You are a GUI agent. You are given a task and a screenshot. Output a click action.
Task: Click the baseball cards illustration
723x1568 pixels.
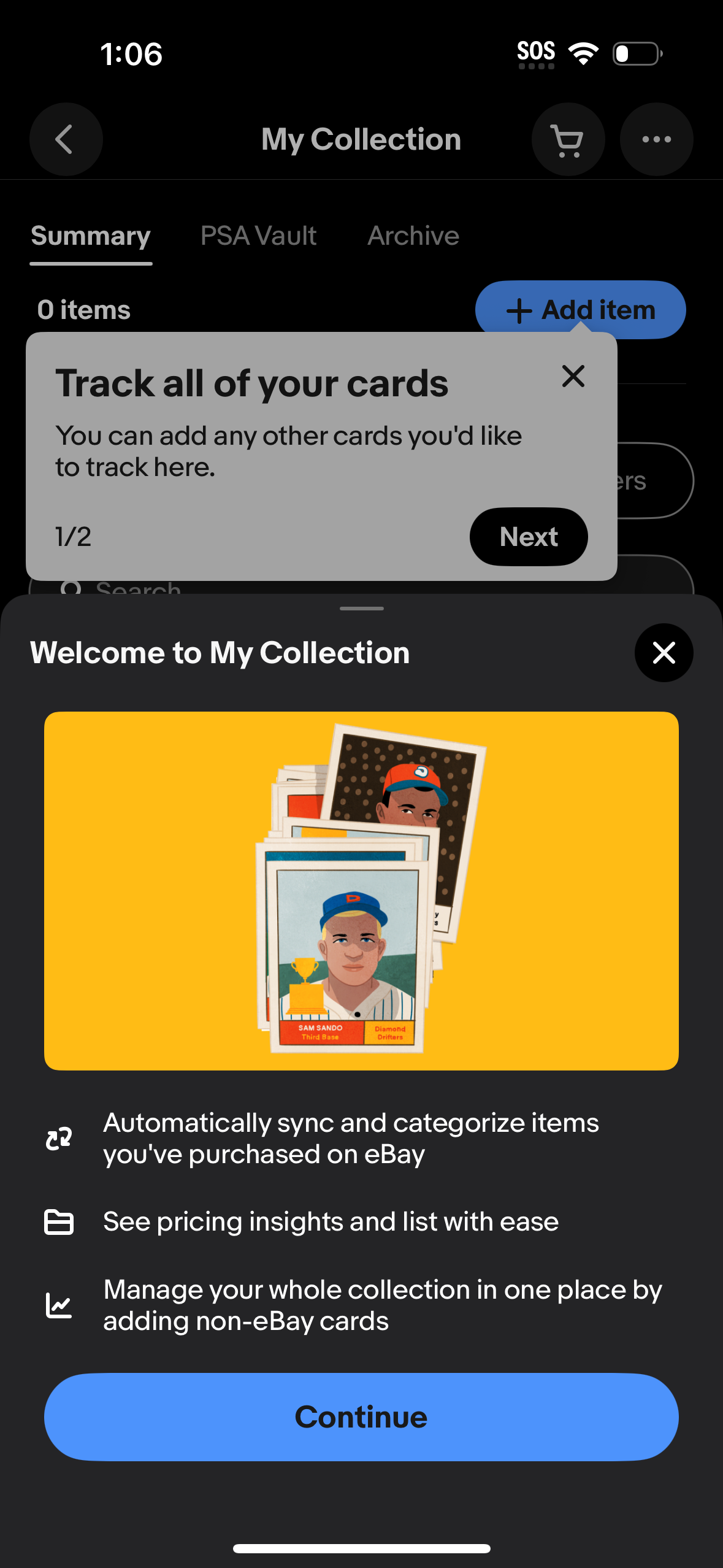click(361, 893)
